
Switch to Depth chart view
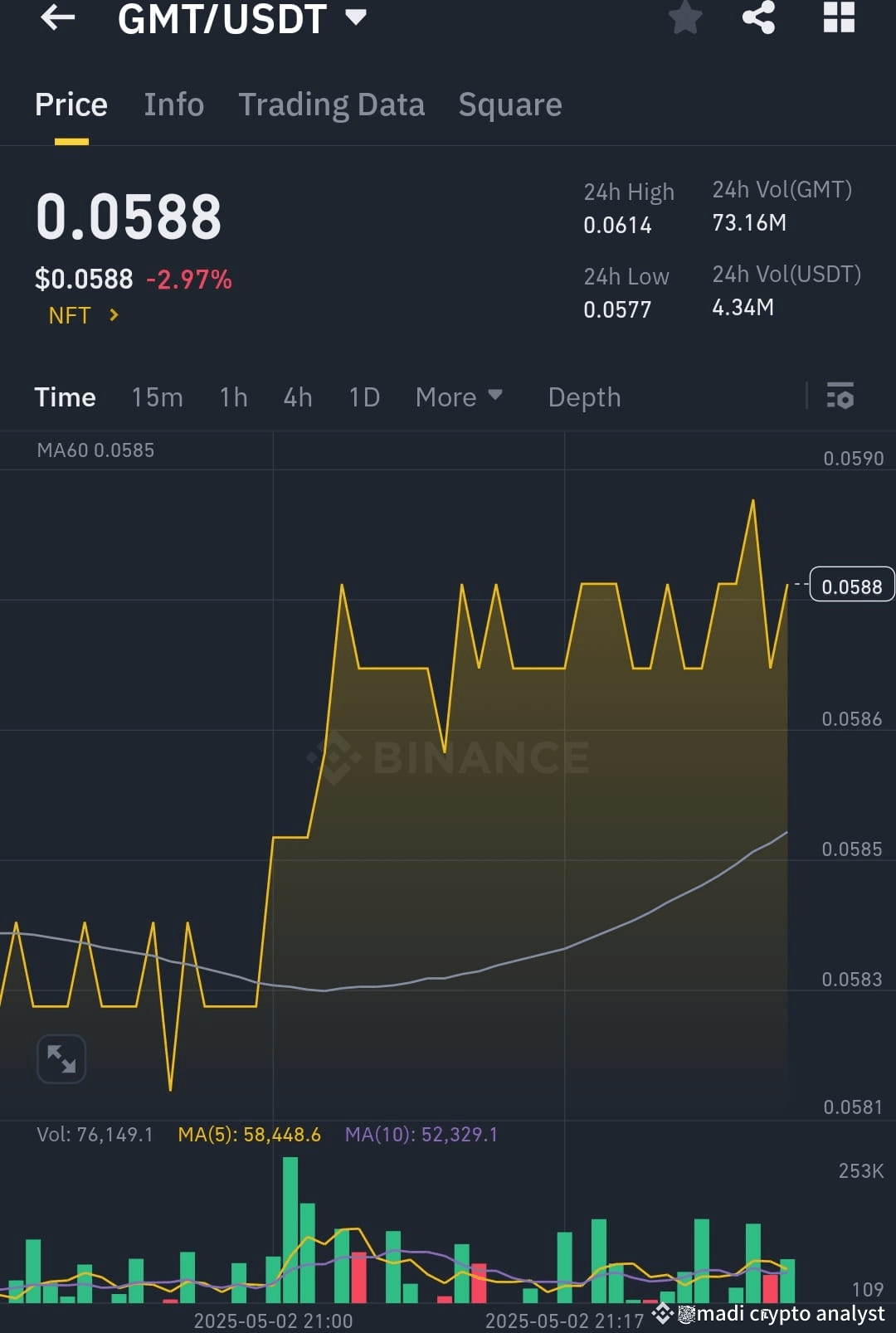pos(584,397)
